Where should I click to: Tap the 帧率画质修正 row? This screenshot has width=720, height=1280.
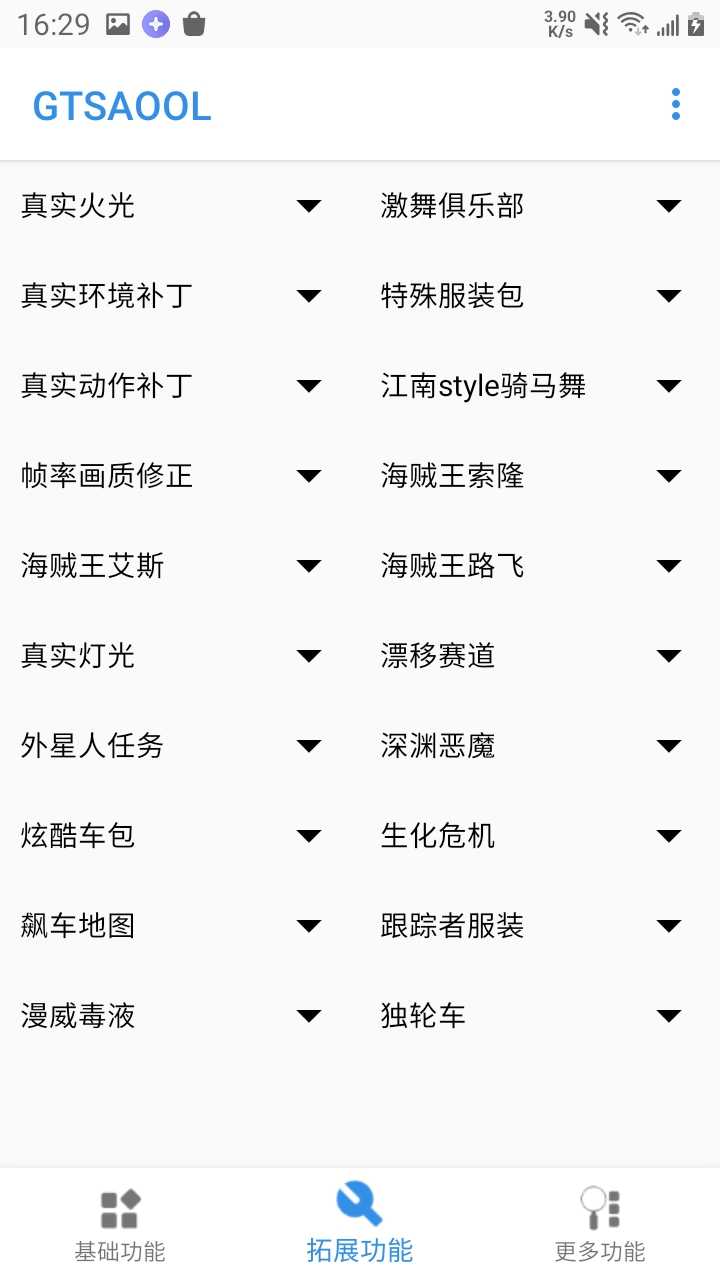coord(106,476)
